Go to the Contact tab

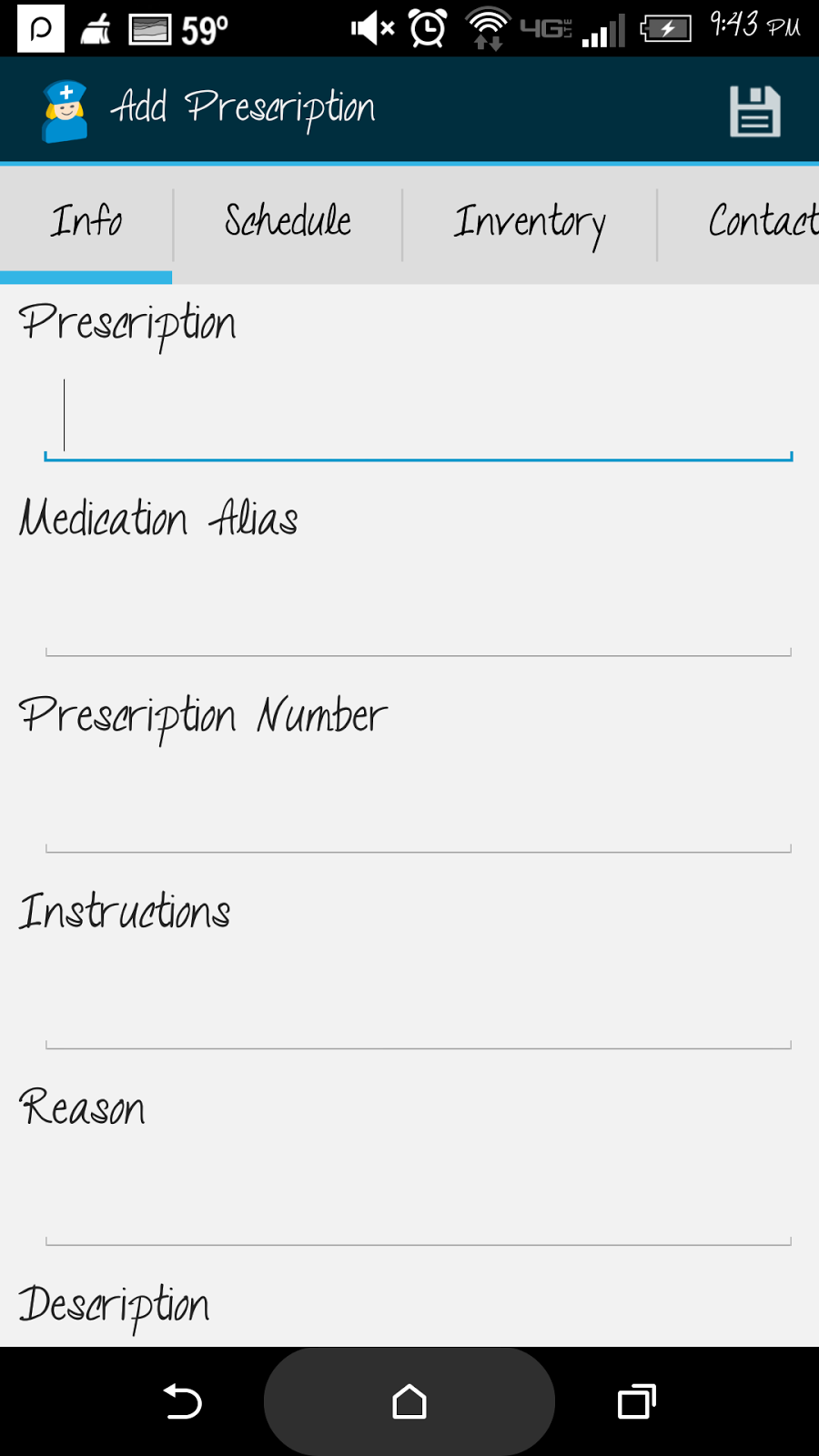pyautogui.click(x=761, y=222)
